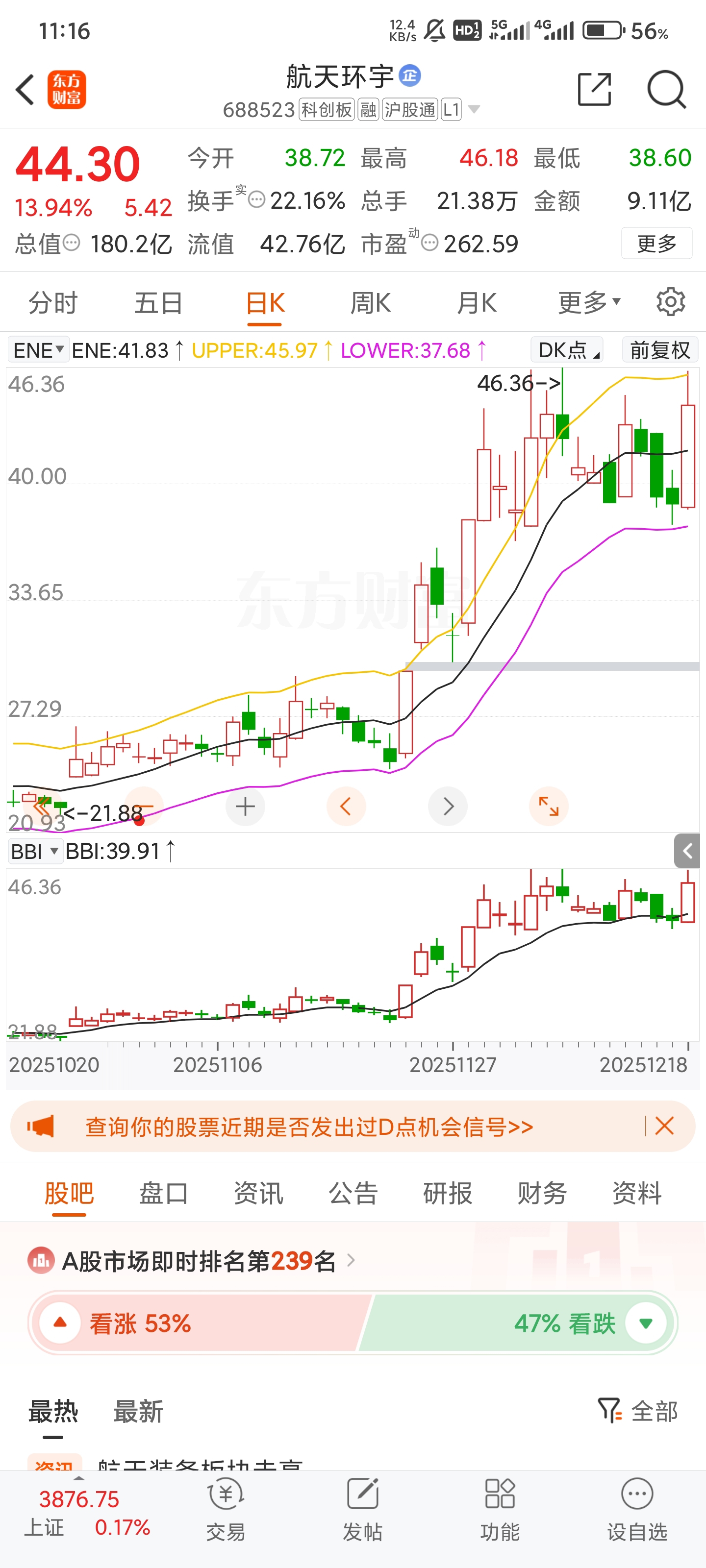The width and height of the screenshot is (706, 1568).
Task: Switch to the 资讯 tab
Action: 258,1193
